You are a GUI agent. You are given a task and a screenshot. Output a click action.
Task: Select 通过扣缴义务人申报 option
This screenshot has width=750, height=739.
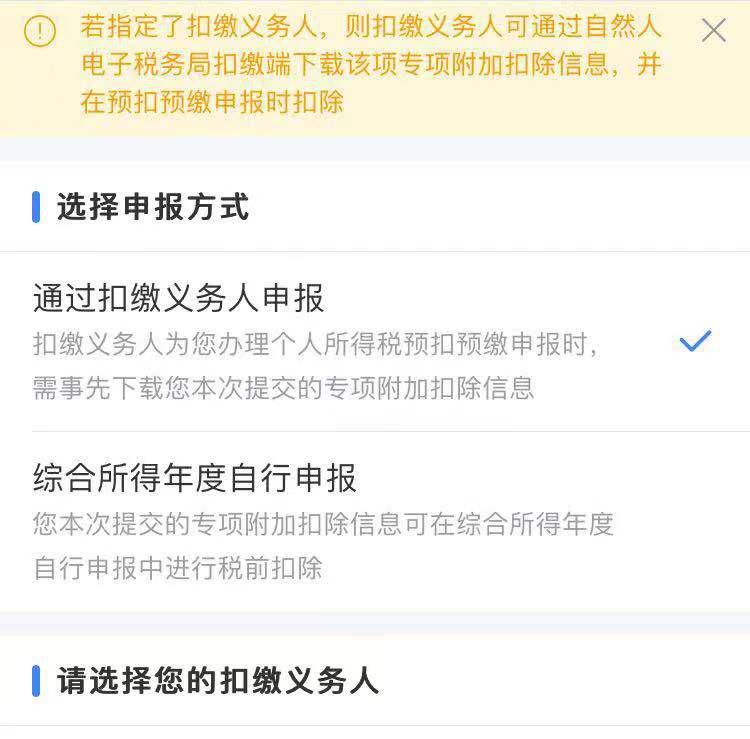[375, 342]
